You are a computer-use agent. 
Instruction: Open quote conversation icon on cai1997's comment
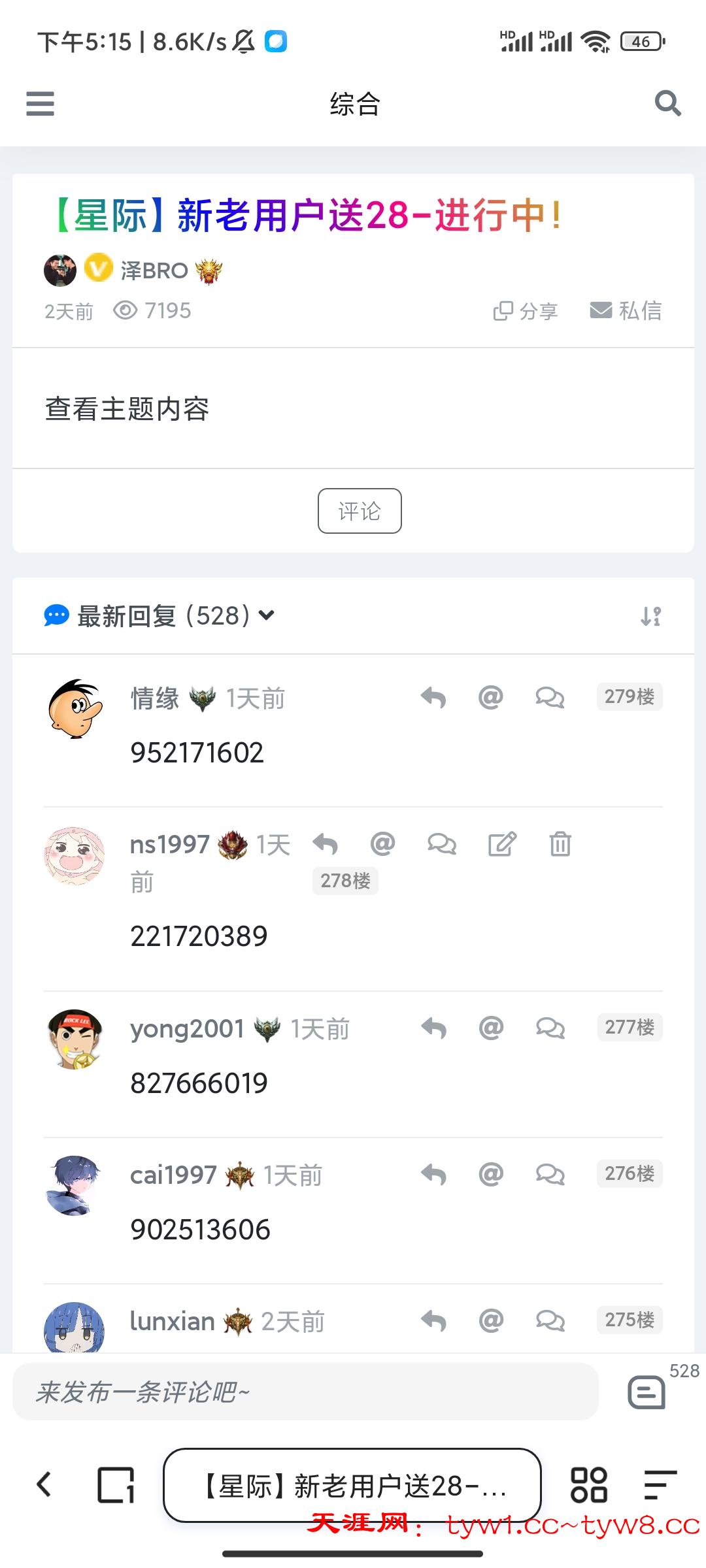(550, 1174)
